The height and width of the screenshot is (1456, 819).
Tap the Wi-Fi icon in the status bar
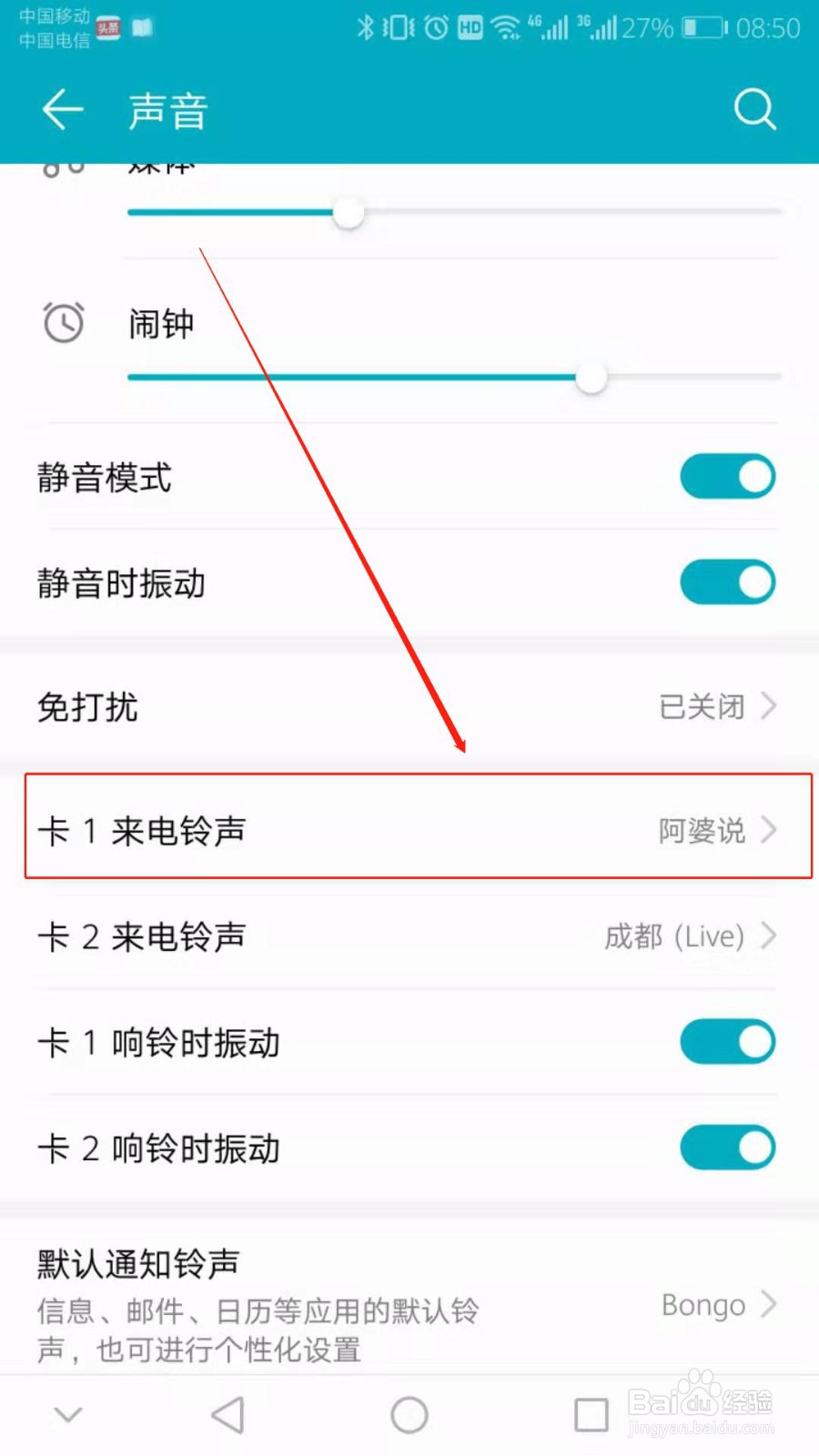tap(505, 27)
